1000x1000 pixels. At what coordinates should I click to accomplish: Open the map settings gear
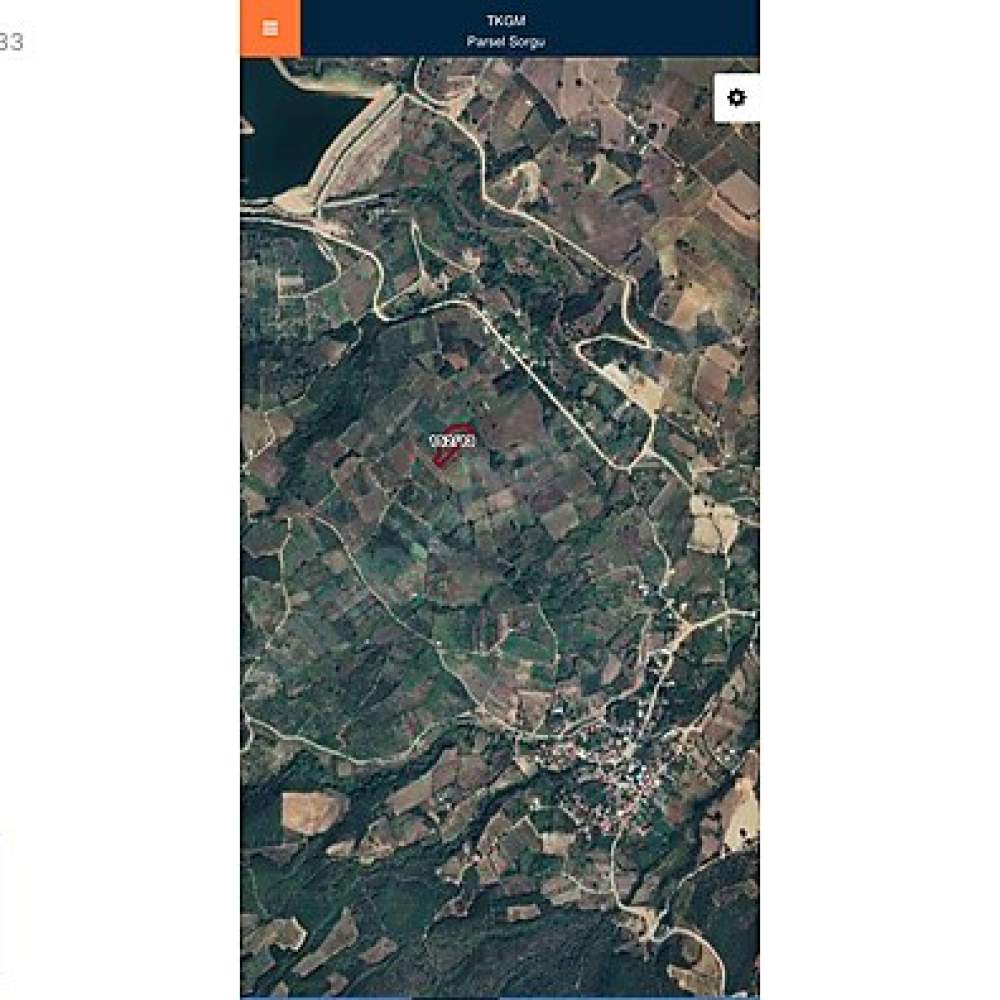click(x=737, y=98)
